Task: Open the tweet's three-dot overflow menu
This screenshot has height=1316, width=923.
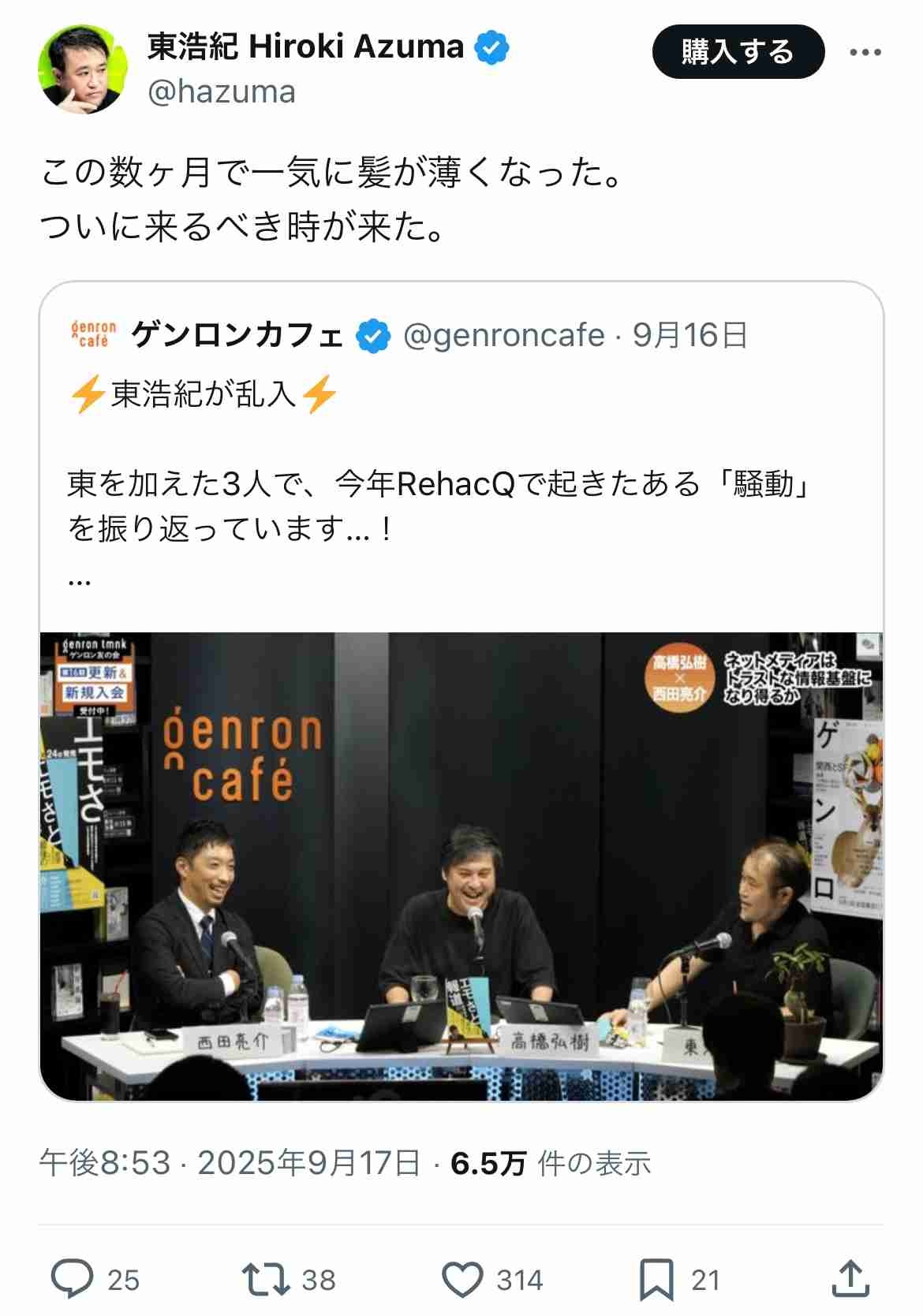Action: (x=865, y=52)
